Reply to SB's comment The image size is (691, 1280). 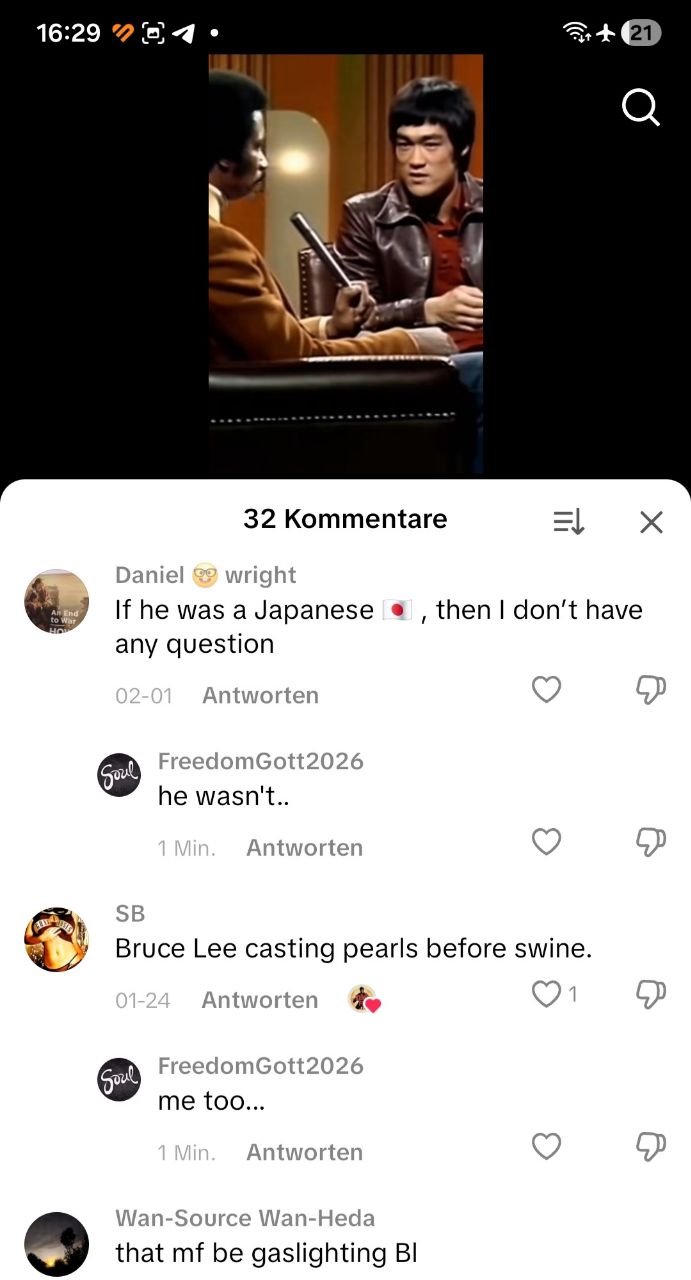[x=260, y=1000]
